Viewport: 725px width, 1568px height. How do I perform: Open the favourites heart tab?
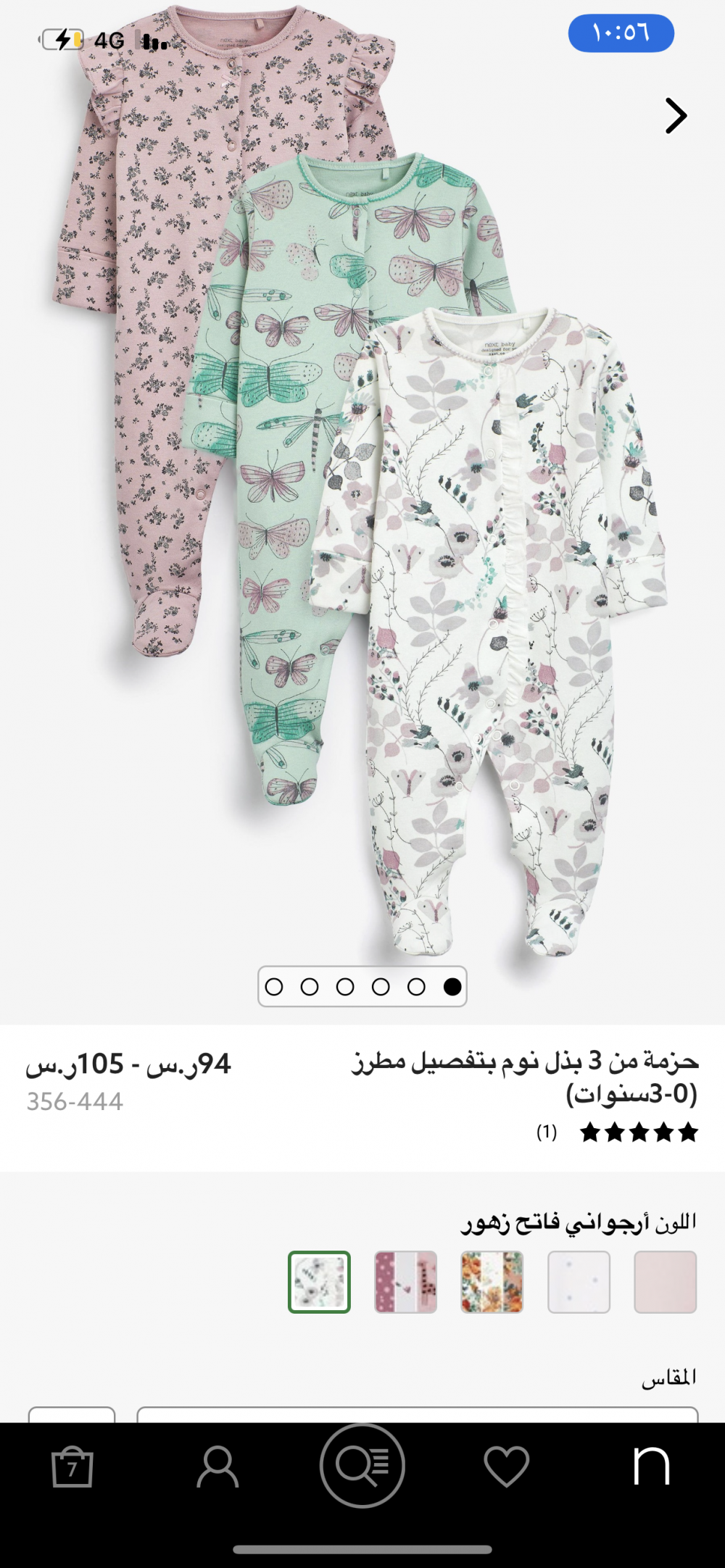coord(507,1467)
